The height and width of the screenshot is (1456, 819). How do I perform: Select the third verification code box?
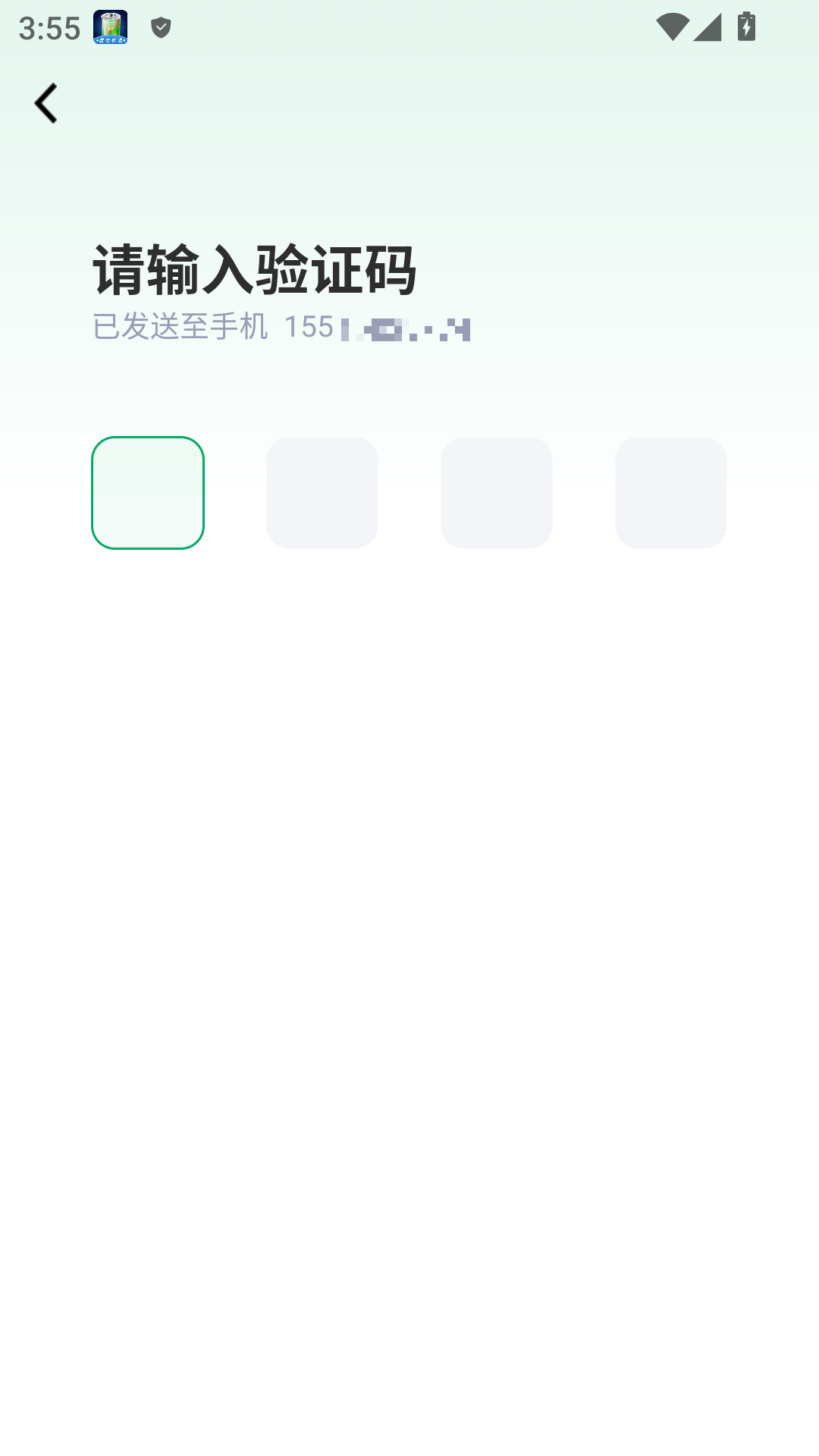tap(497, 493)
